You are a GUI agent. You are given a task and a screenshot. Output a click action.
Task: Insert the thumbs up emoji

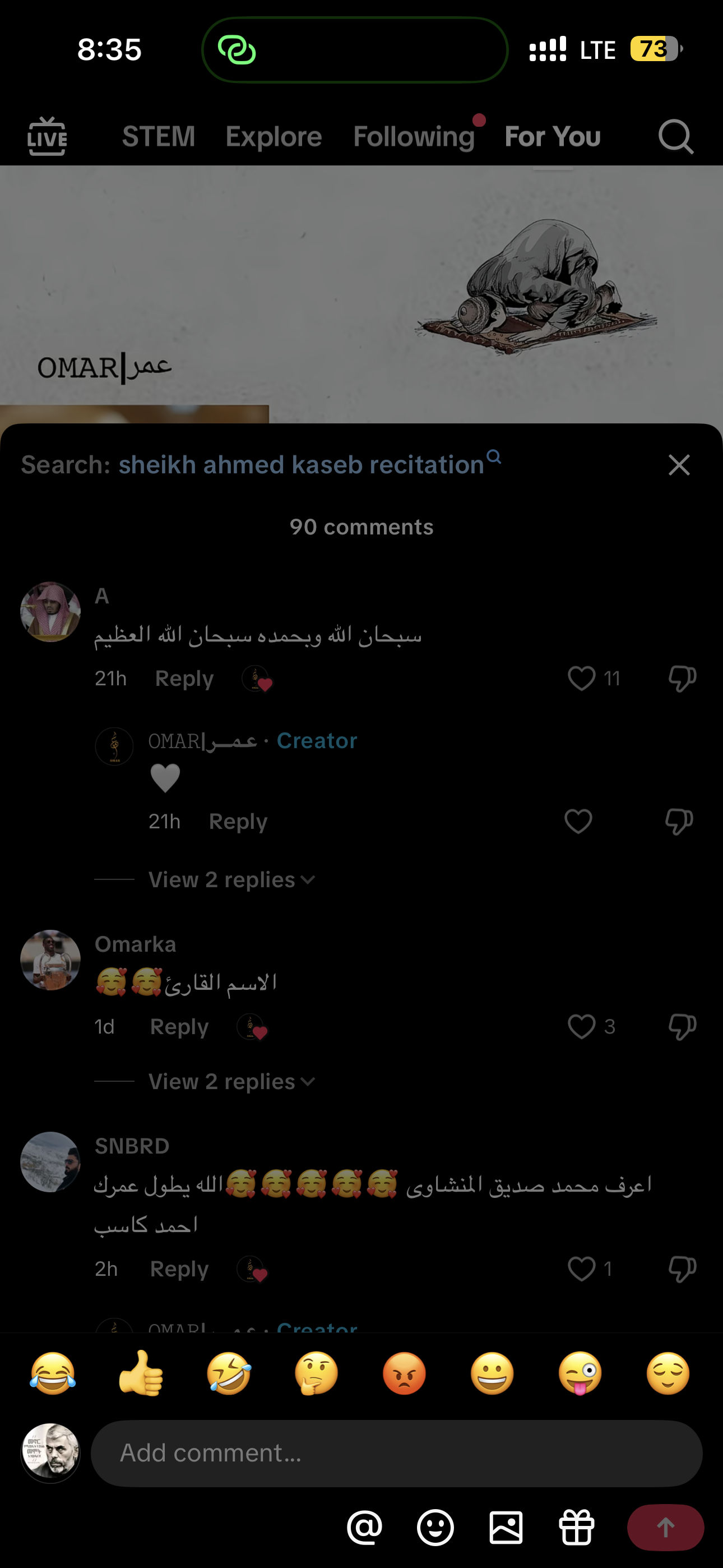141,1373
